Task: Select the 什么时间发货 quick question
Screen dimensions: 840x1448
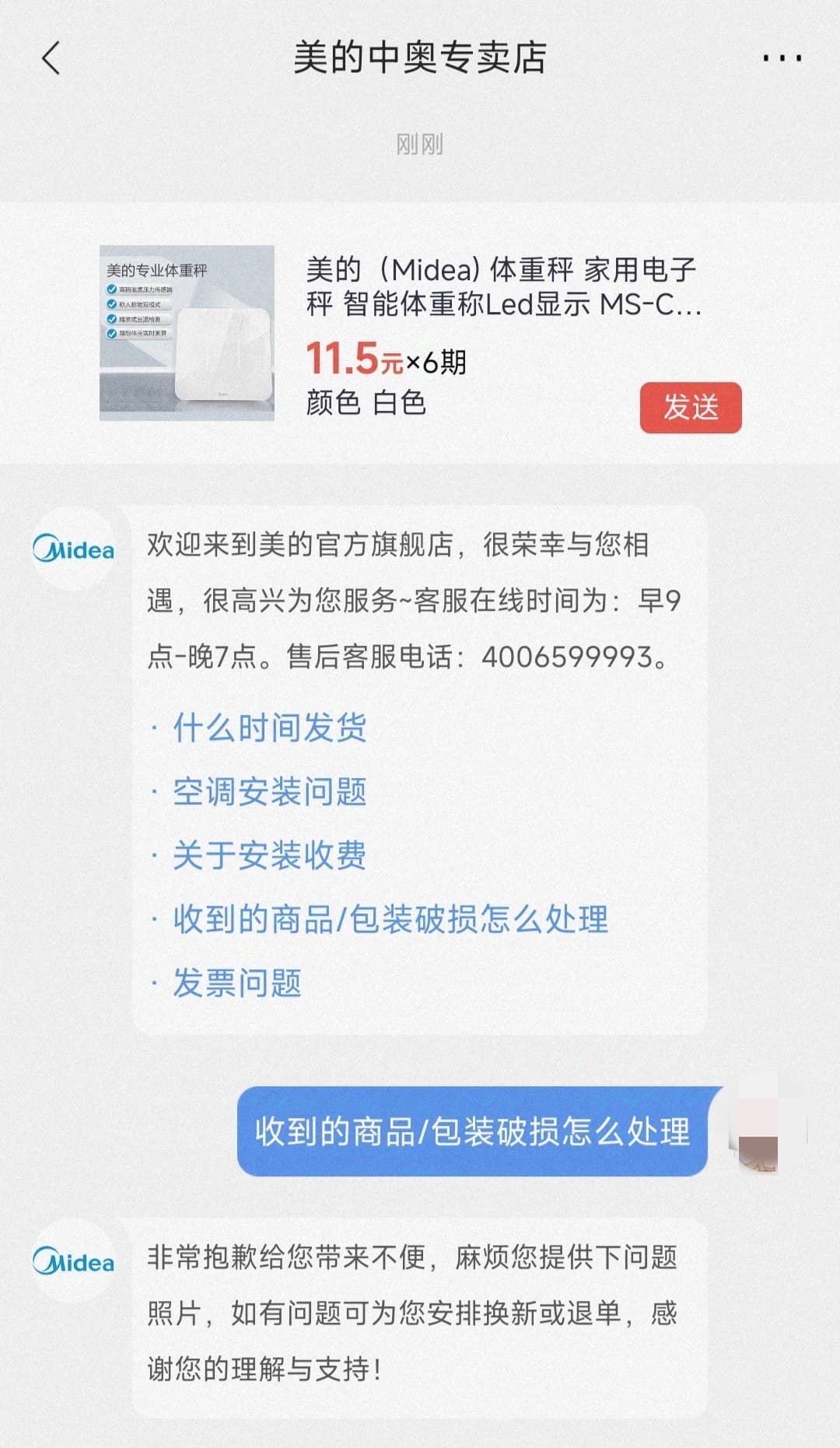Action: [269, 728]
